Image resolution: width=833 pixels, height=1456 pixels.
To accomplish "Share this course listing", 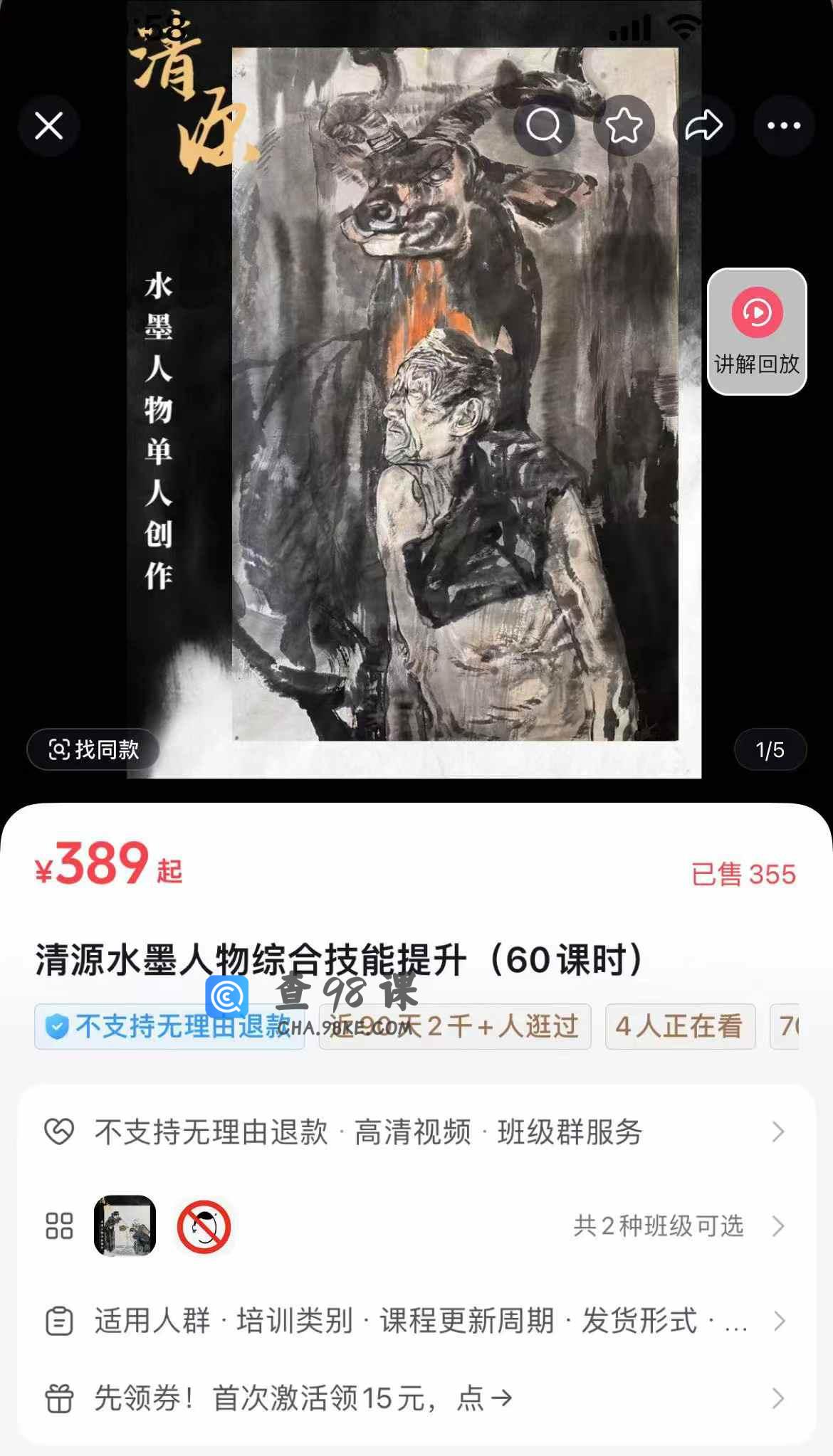I will 704,126.
